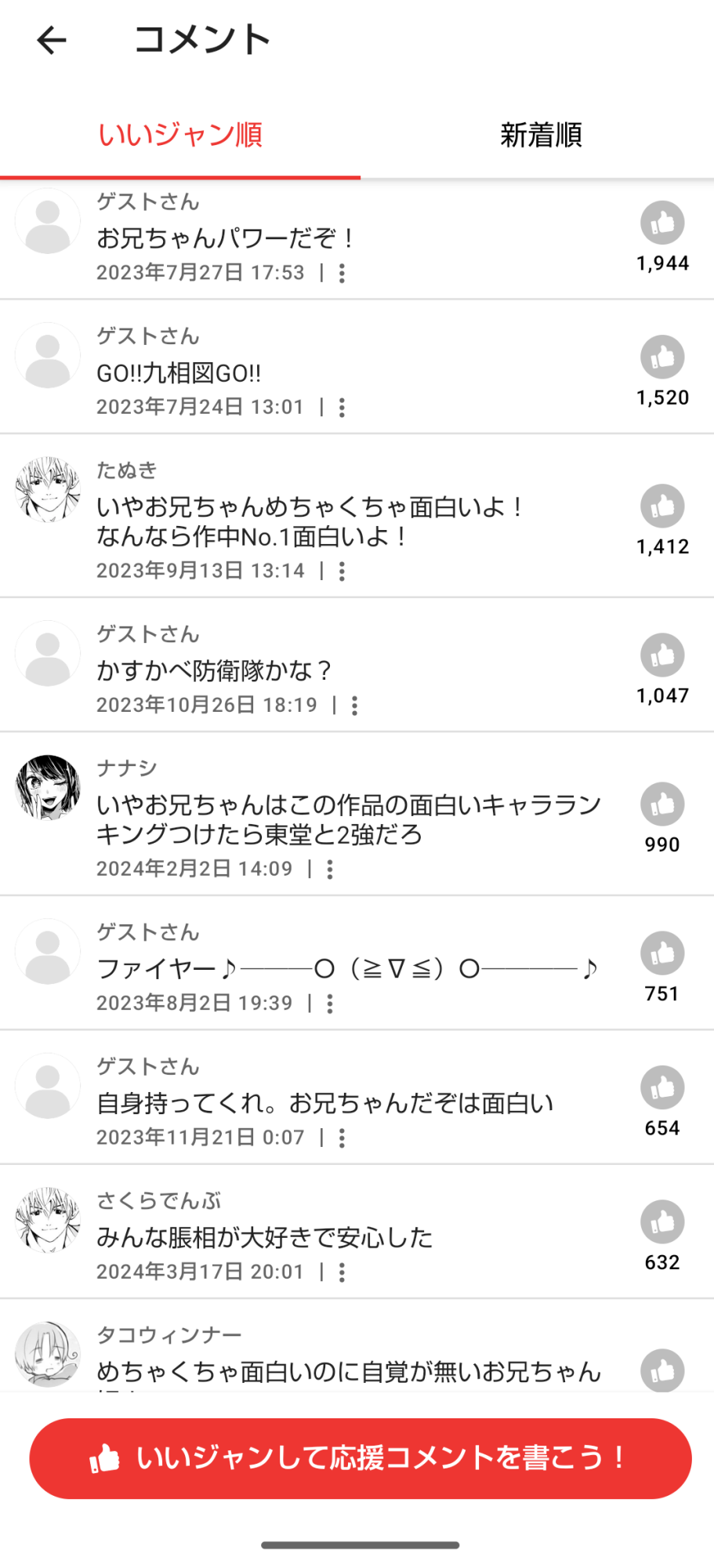Like the comment お兄ちゃんパワーだぞ！
714x1568 pixels.
coord(662,223)
